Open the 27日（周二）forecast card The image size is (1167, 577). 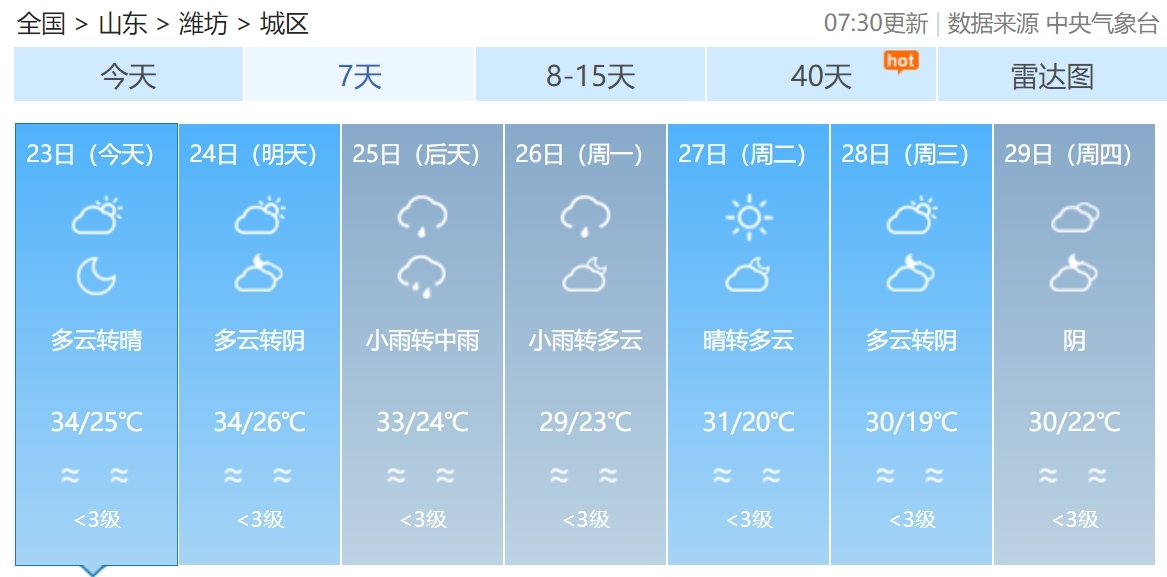coord(749,344)
